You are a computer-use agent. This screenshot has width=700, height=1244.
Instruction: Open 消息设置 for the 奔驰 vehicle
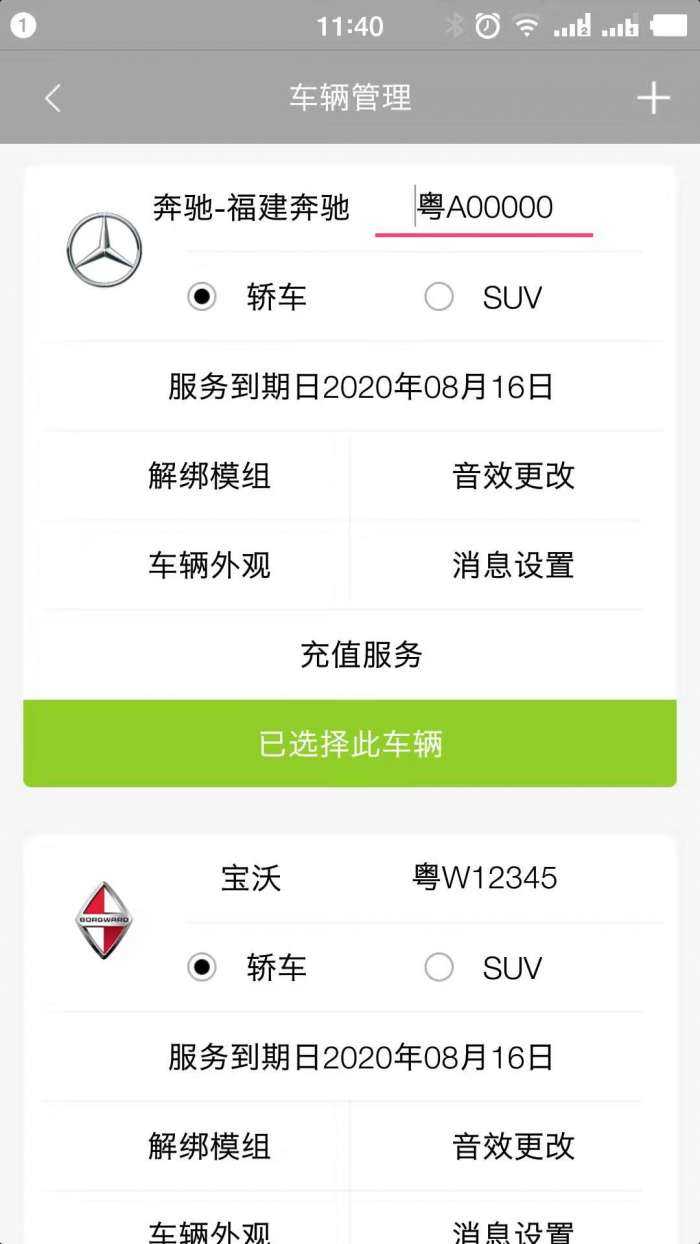click(x=513, y=566)
